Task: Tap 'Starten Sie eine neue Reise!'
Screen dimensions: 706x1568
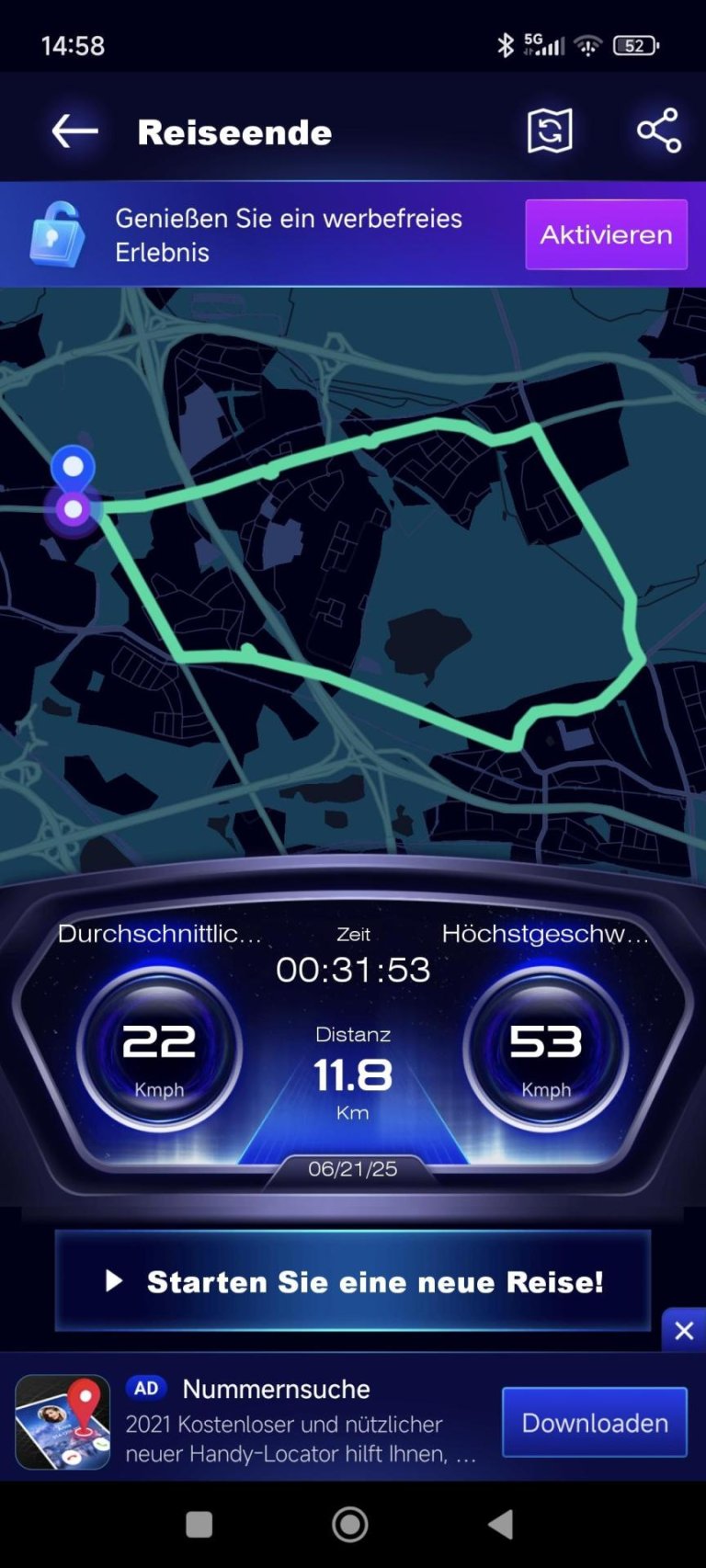Action: click(x=353, y=1281)
